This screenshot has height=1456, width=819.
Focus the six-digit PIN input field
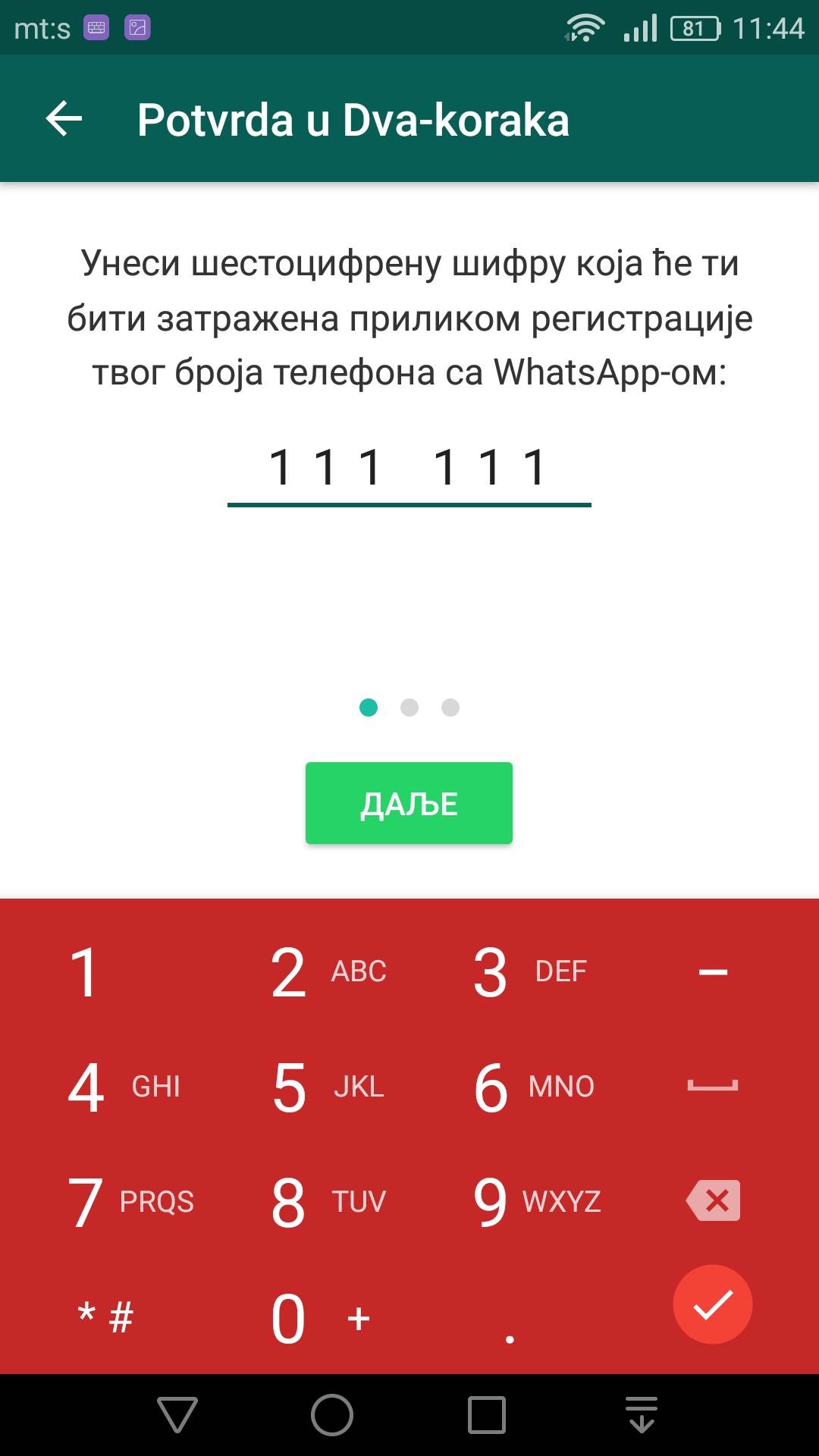(x=409, y=467)
